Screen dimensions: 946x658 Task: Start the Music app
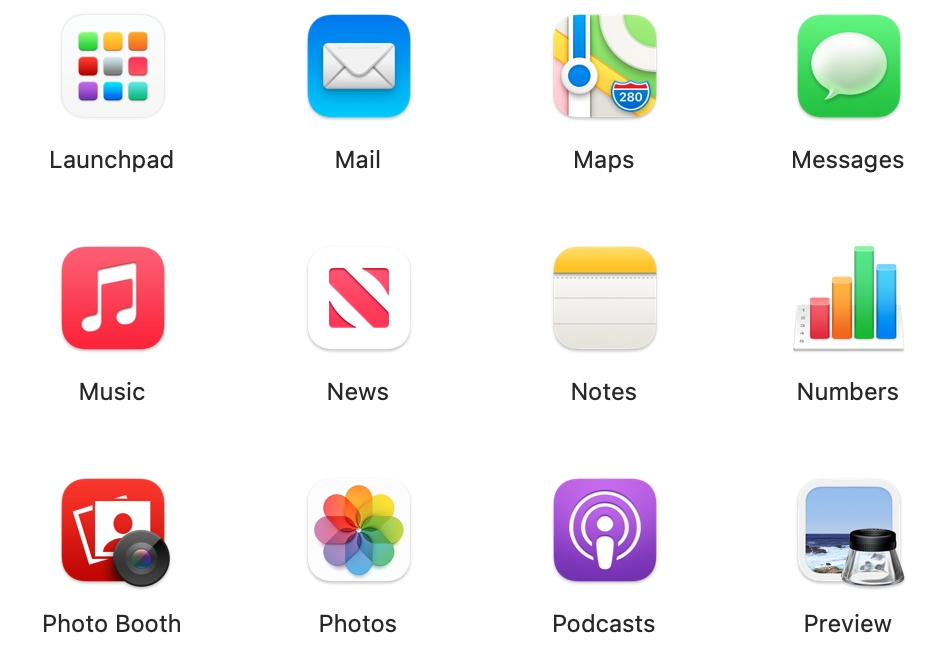click(112, 298)
